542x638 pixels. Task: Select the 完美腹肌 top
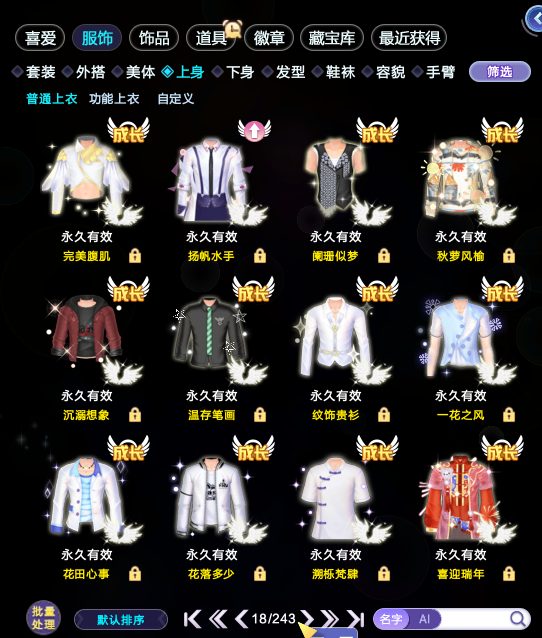coord(87,181)
